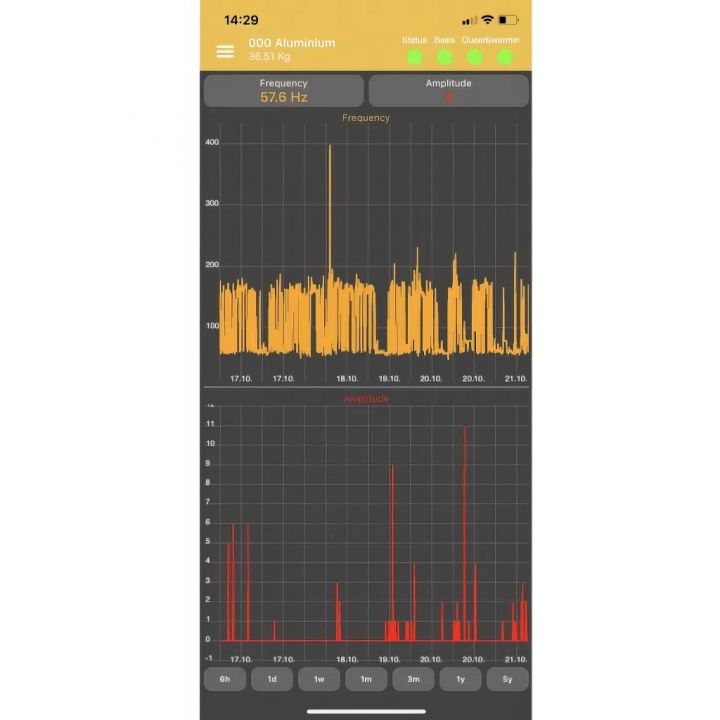The image size is (720, 720).
Task: Choose the 1m time range
Action: [x=366, y=679]
